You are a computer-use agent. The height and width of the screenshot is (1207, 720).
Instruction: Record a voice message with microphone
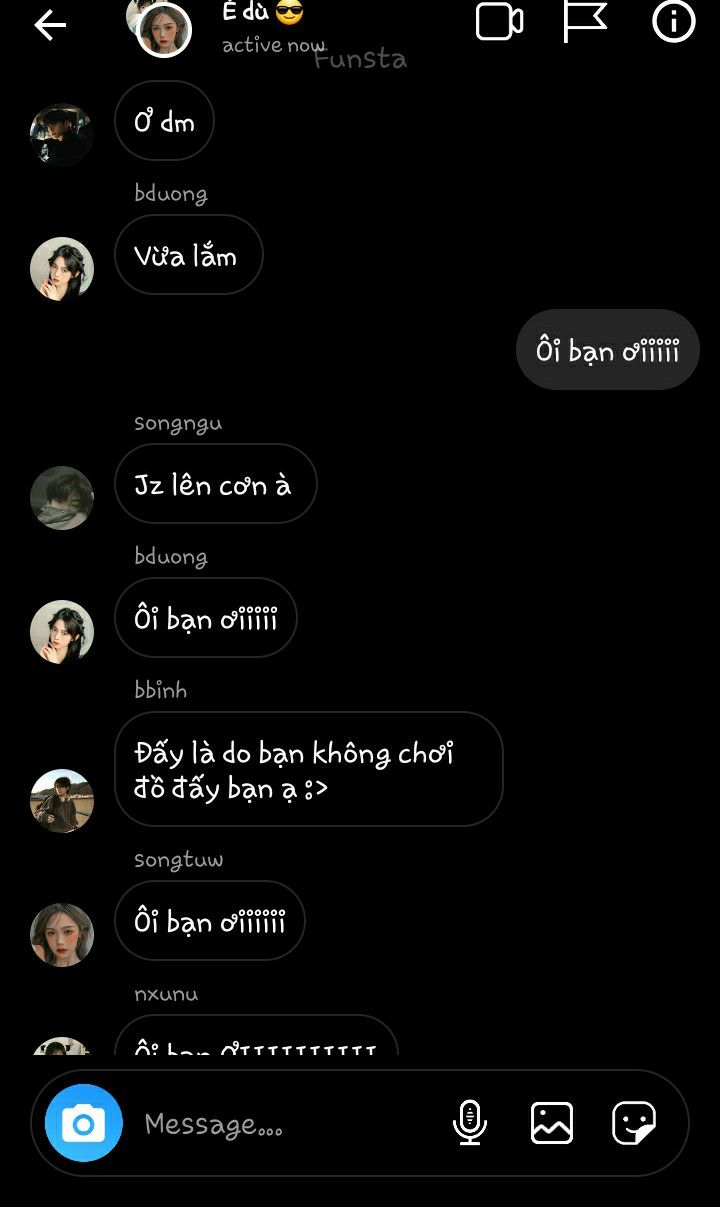coord(469,1122)
